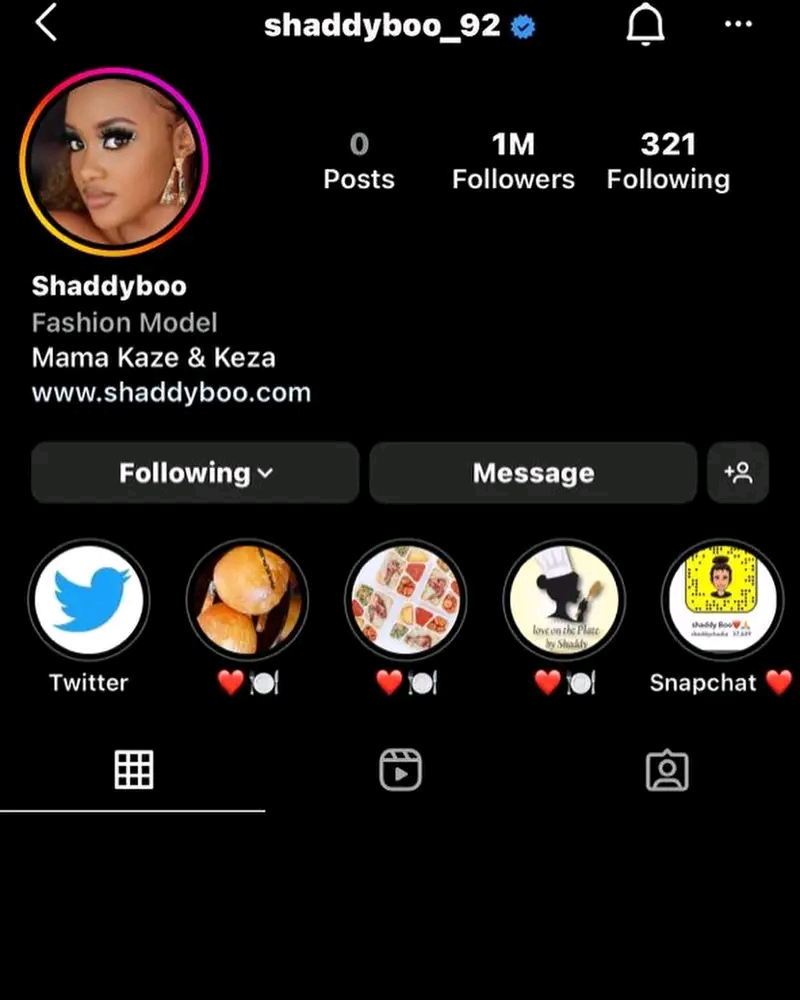Screen dimensions: 800x1000
Task: Open the notifications bell for this profile
Action: 645,26
